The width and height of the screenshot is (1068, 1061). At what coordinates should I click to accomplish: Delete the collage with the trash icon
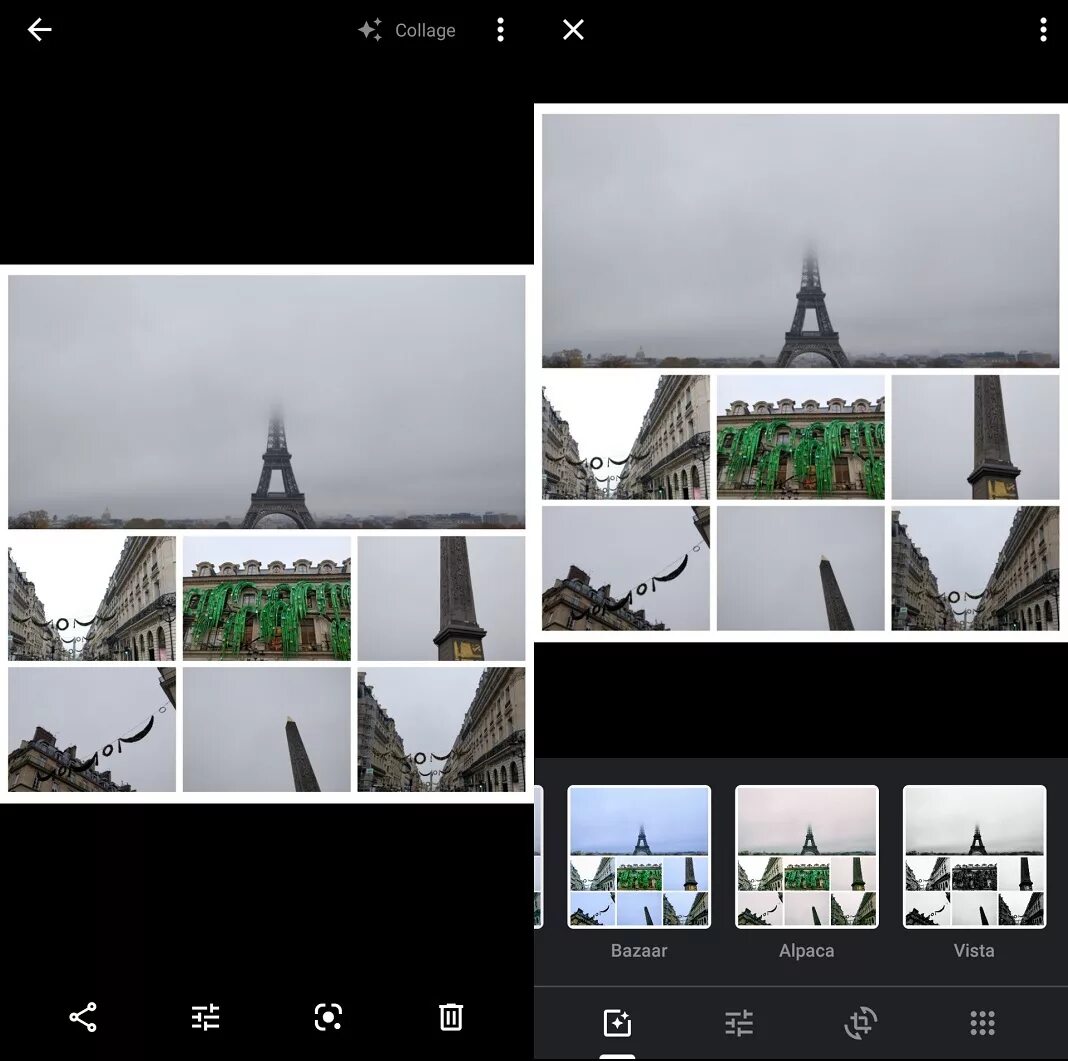coord(451,1018)
